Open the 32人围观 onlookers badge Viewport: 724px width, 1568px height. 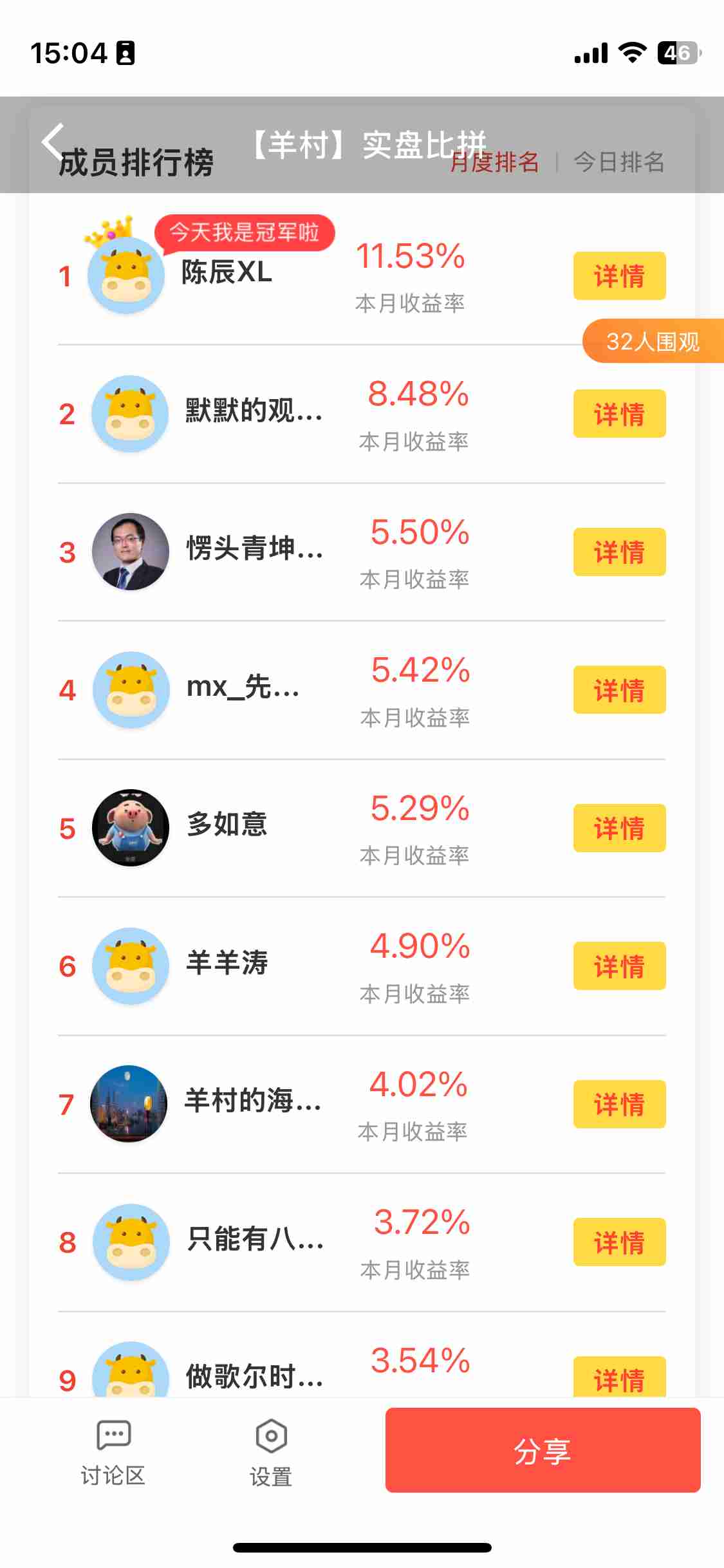(653, 341)
